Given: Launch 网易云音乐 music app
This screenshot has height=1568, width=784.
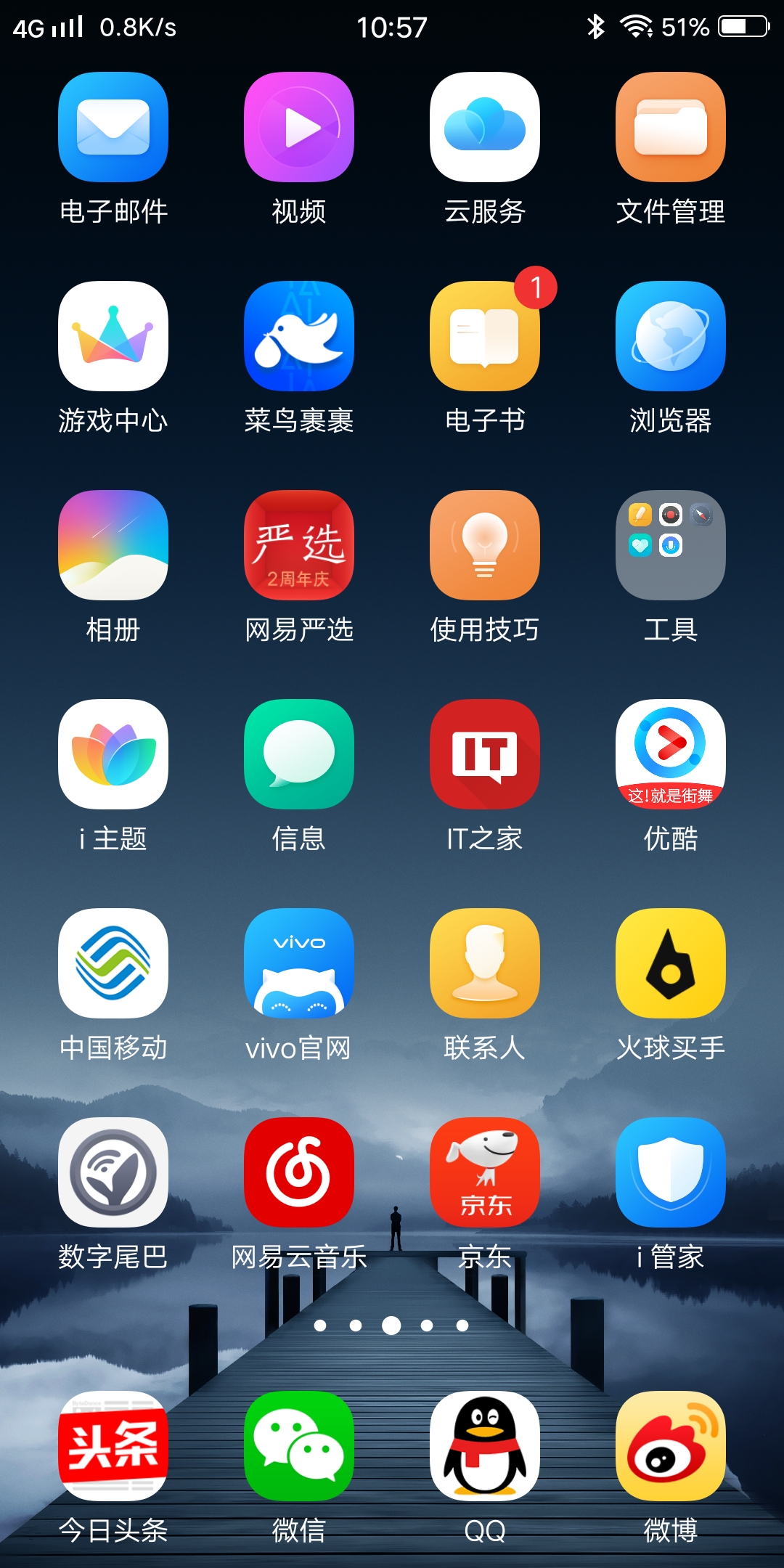Looking at the screenshot, I should tap(299, 1172).
